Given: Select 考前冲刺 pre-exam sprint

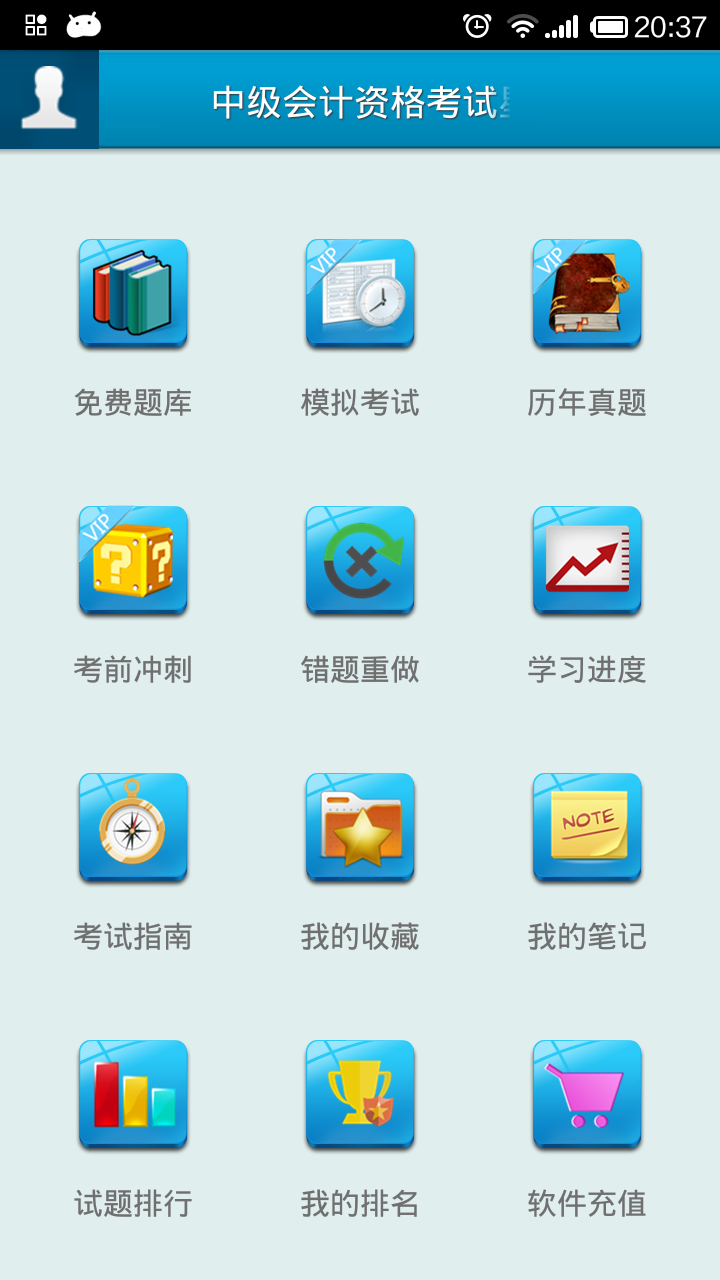Looking at the screenshot, I should click(x=133, y=561).
